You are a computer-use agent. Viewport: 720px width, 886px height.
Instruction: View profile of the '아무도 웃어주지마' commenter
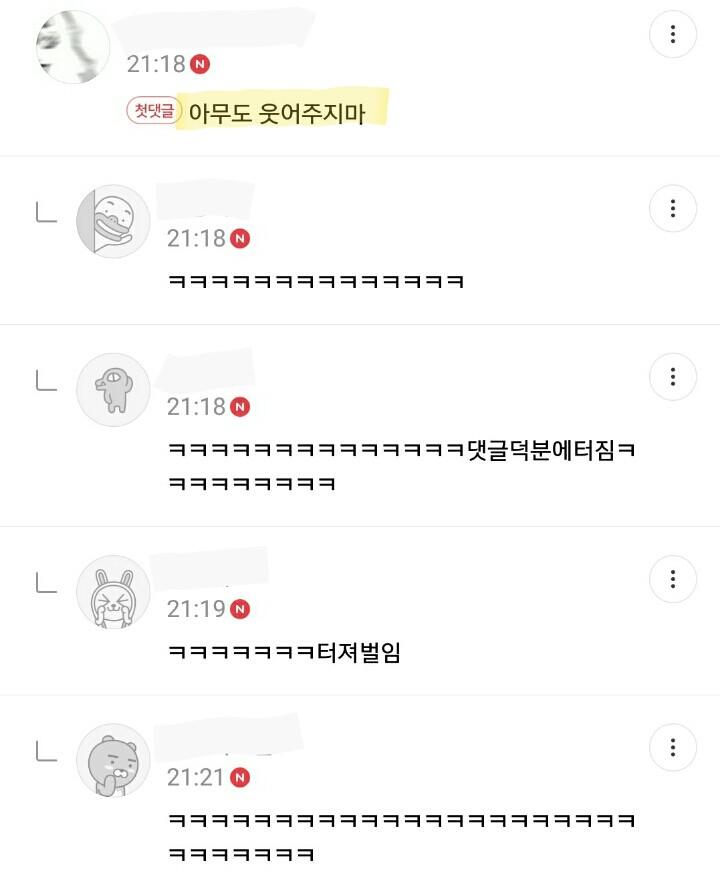pos(72,47)
